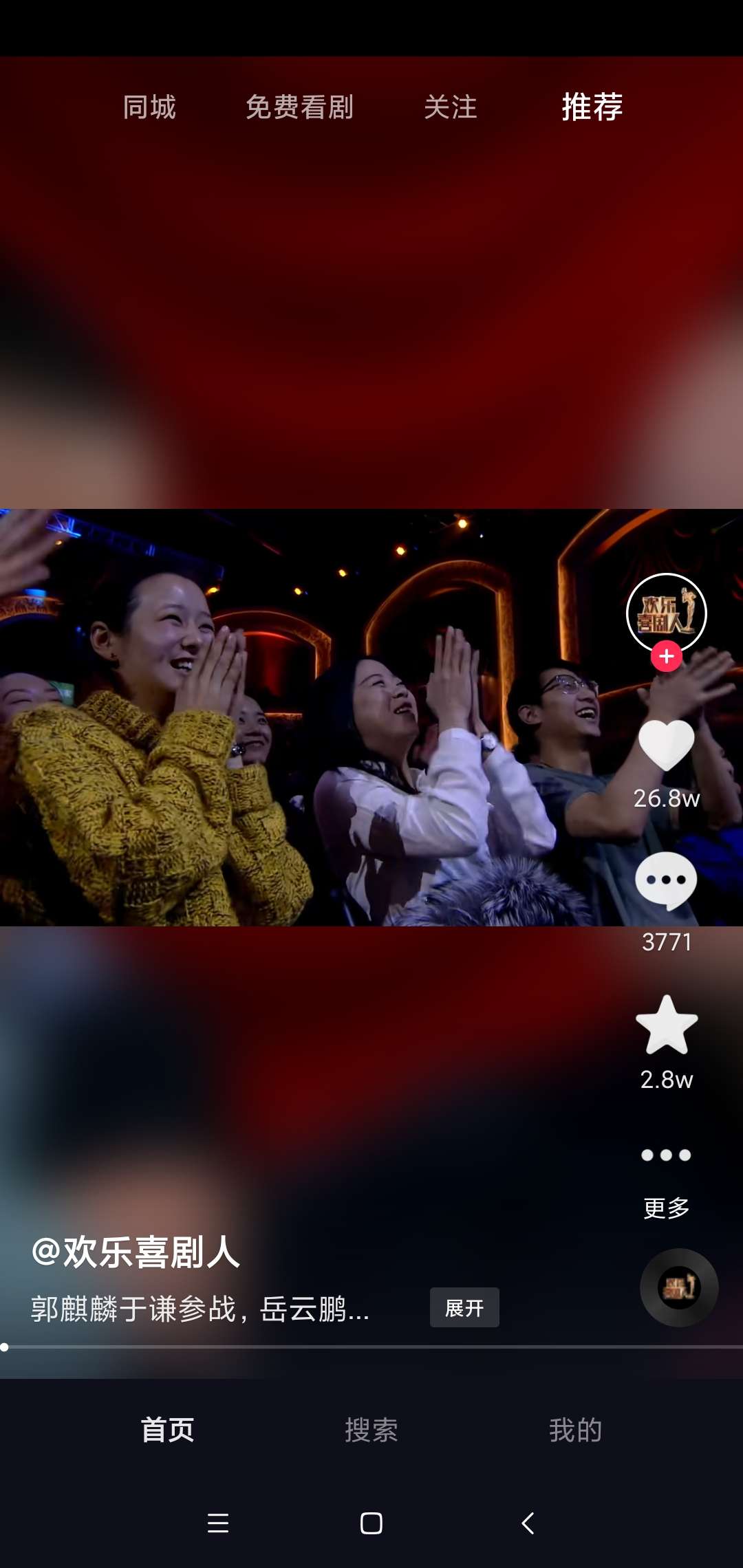Add this video to favorites

coord(666,1025)
